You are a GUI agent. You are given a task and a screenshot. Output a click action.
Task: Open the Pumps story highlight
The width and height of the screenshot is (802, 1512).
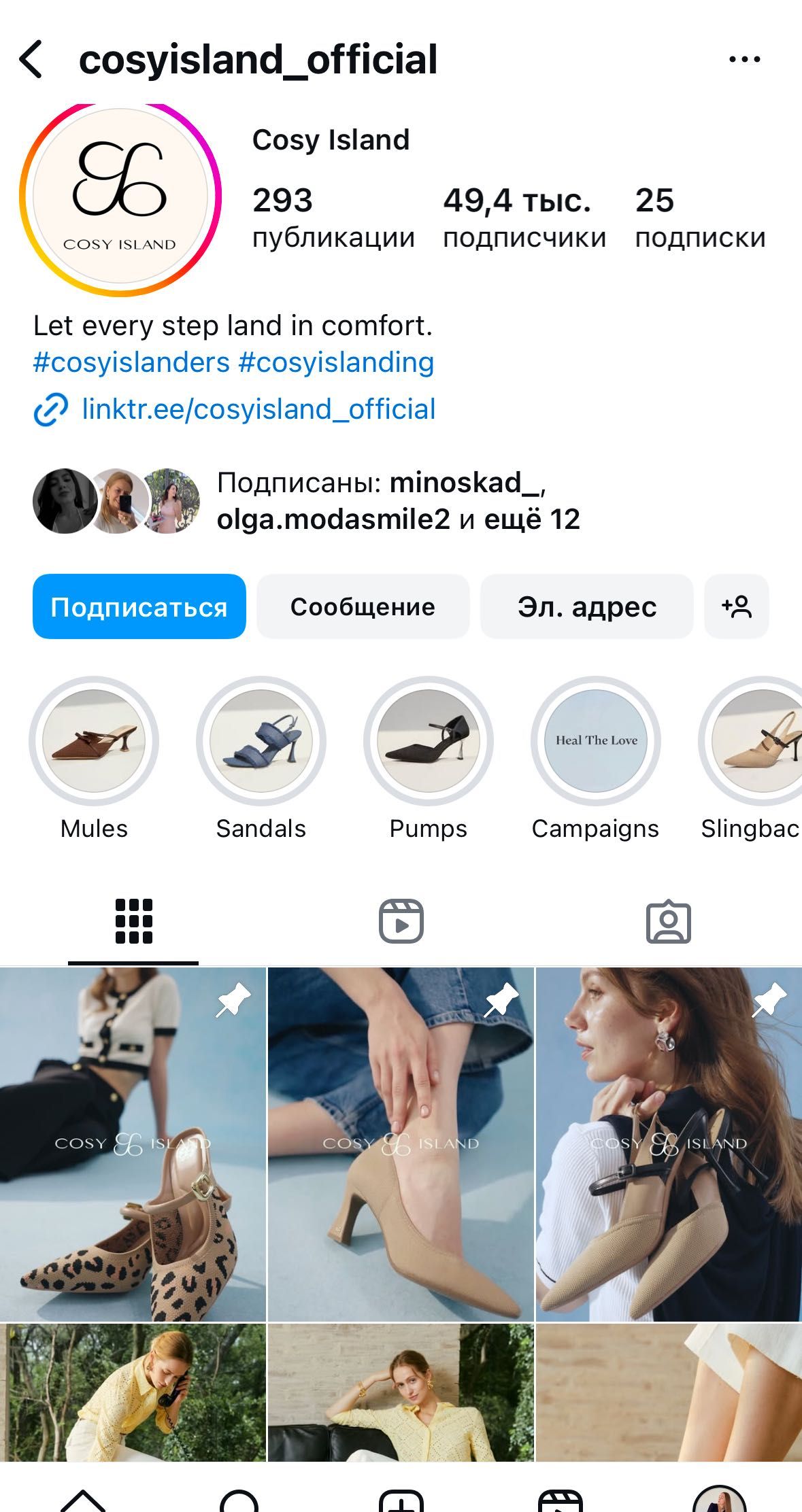pyautogui.click(x=429, y=741)
